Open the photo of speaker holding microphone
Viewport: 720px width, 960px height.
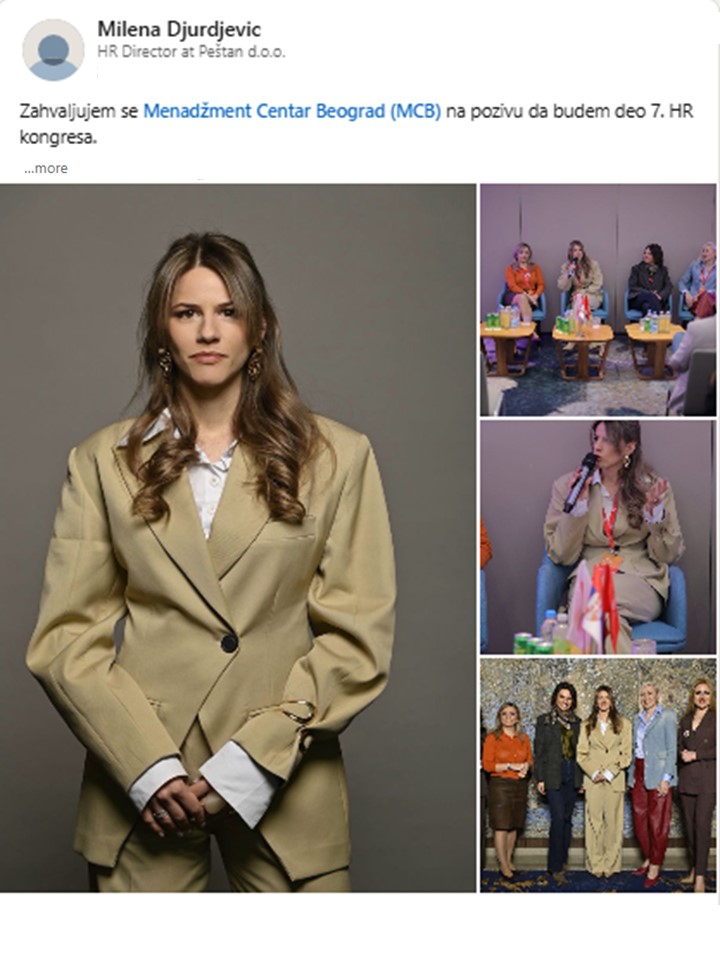597,536
